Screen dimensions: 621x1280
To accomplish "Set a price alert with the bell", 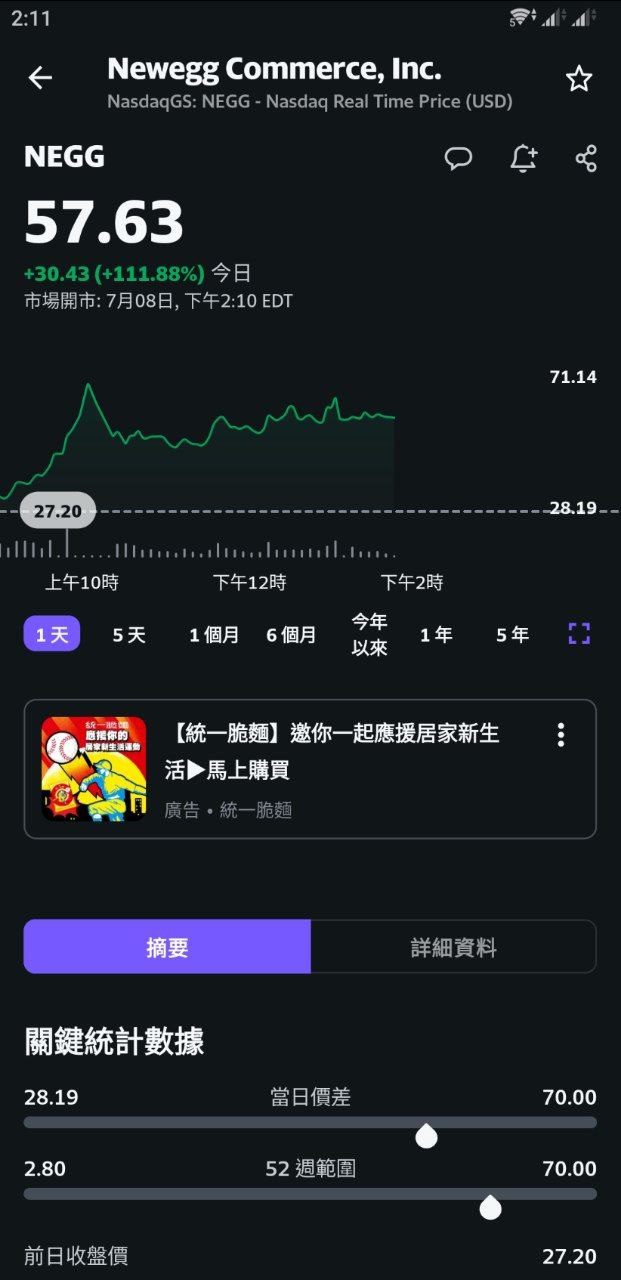I will pos(524,158).
